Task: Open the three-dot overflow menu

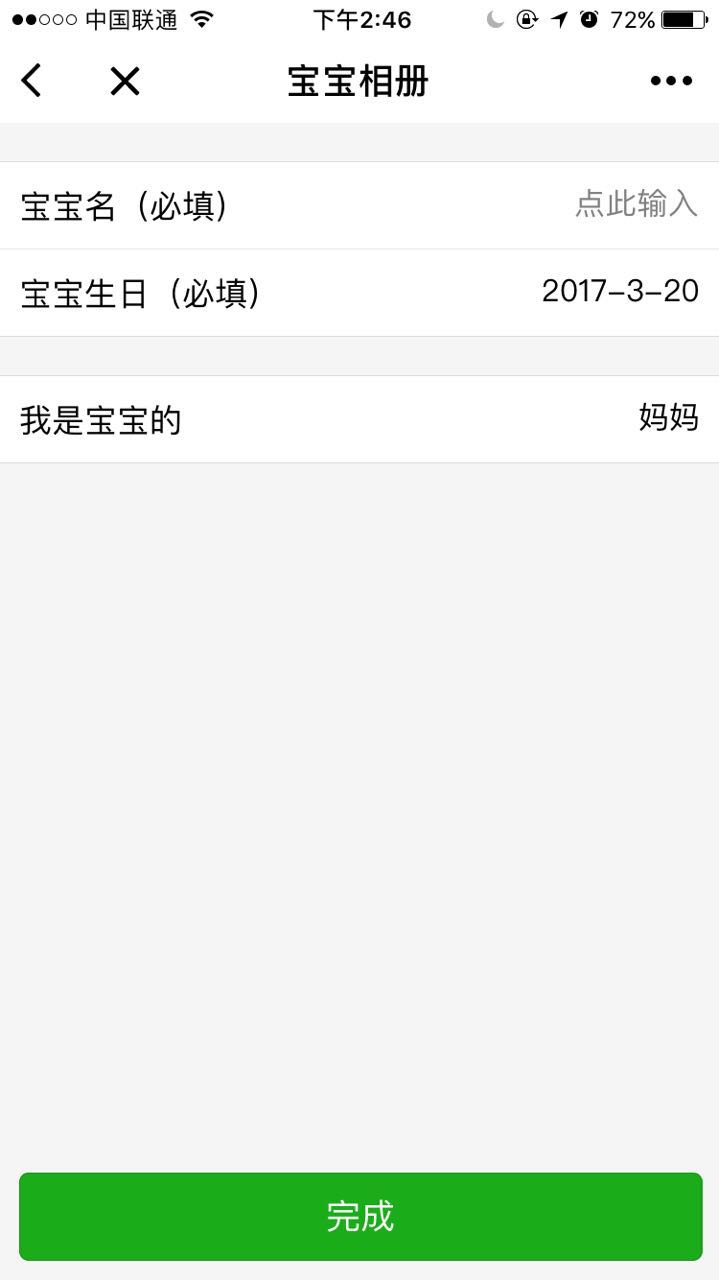Action: [x=671, y=81]
